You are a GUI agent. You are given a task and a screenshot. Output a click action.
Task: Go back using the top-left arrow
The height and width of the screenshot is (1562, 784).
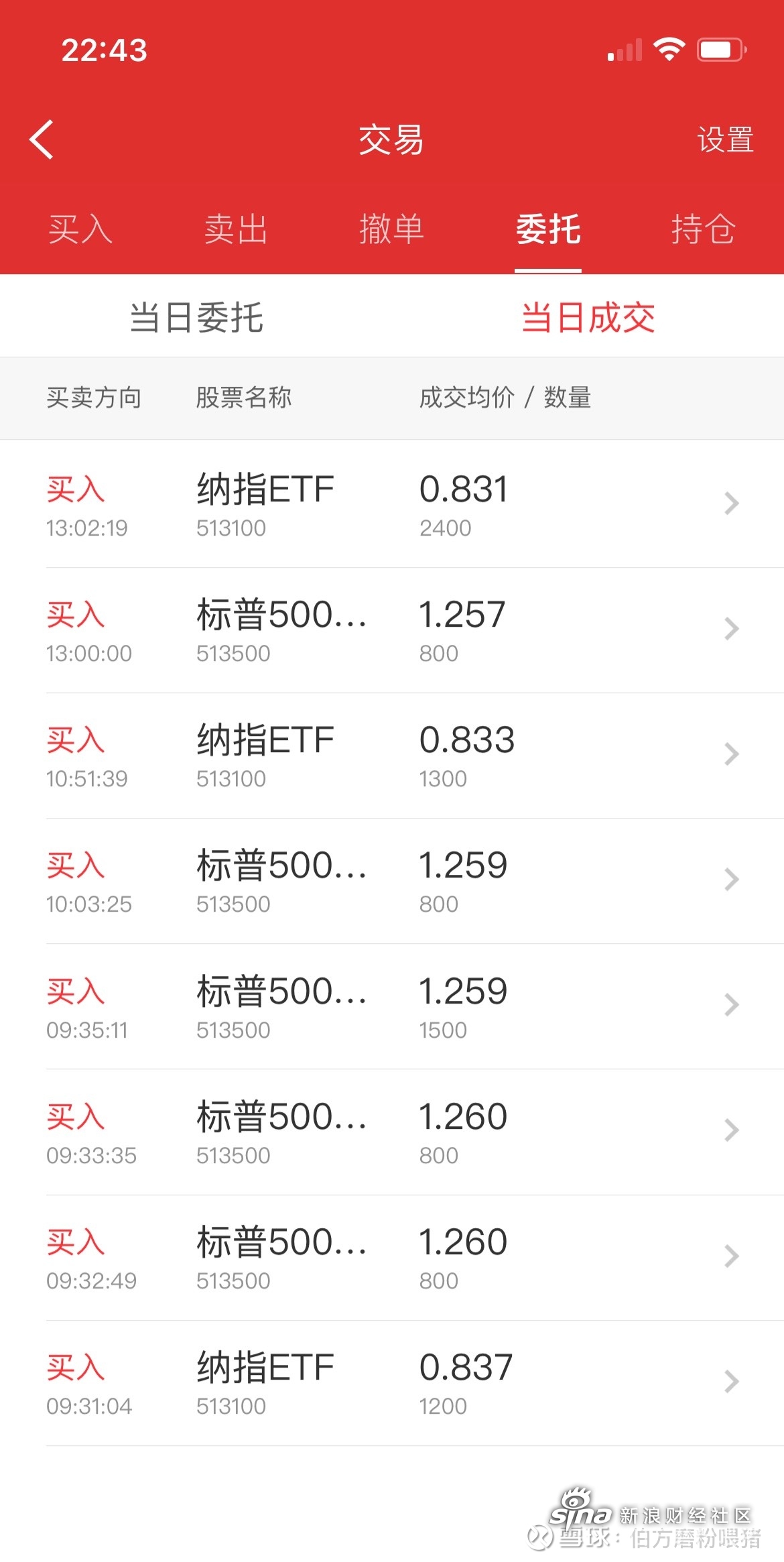click(x=42, y=139)
